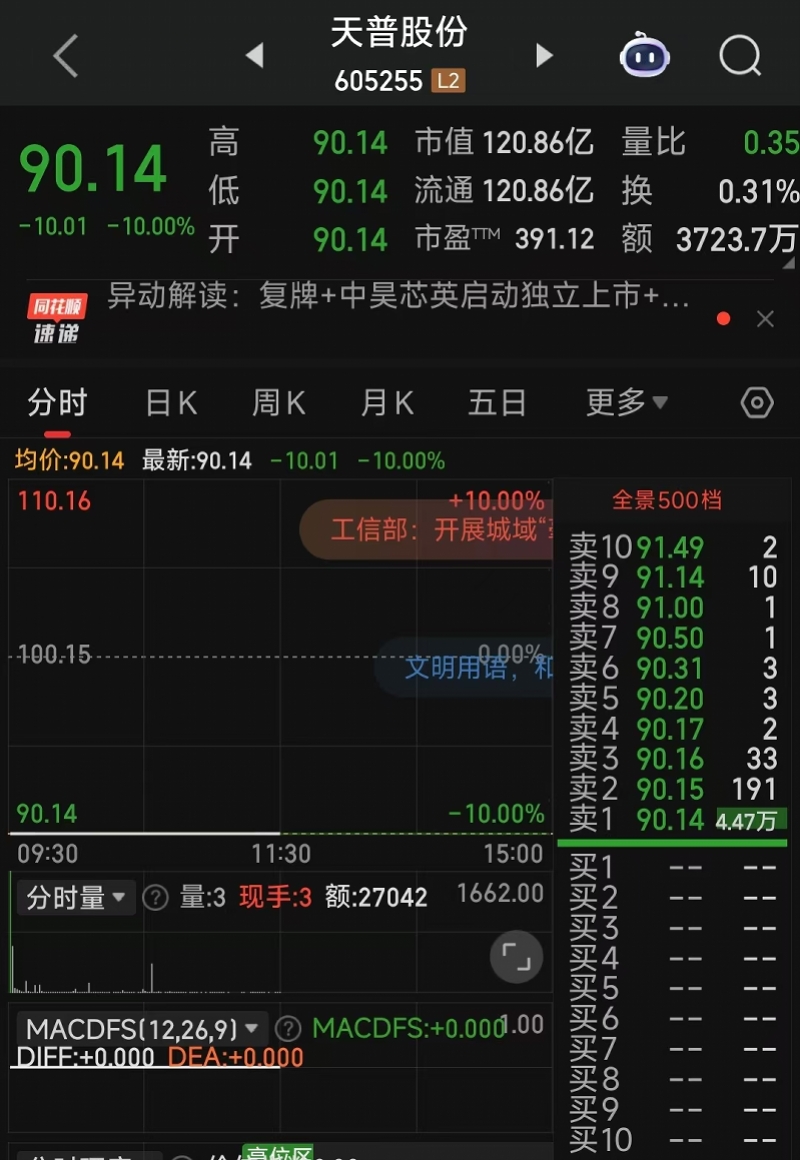Switch to previous stock with left arrow
800x1160 pixels.
(255, 56)
